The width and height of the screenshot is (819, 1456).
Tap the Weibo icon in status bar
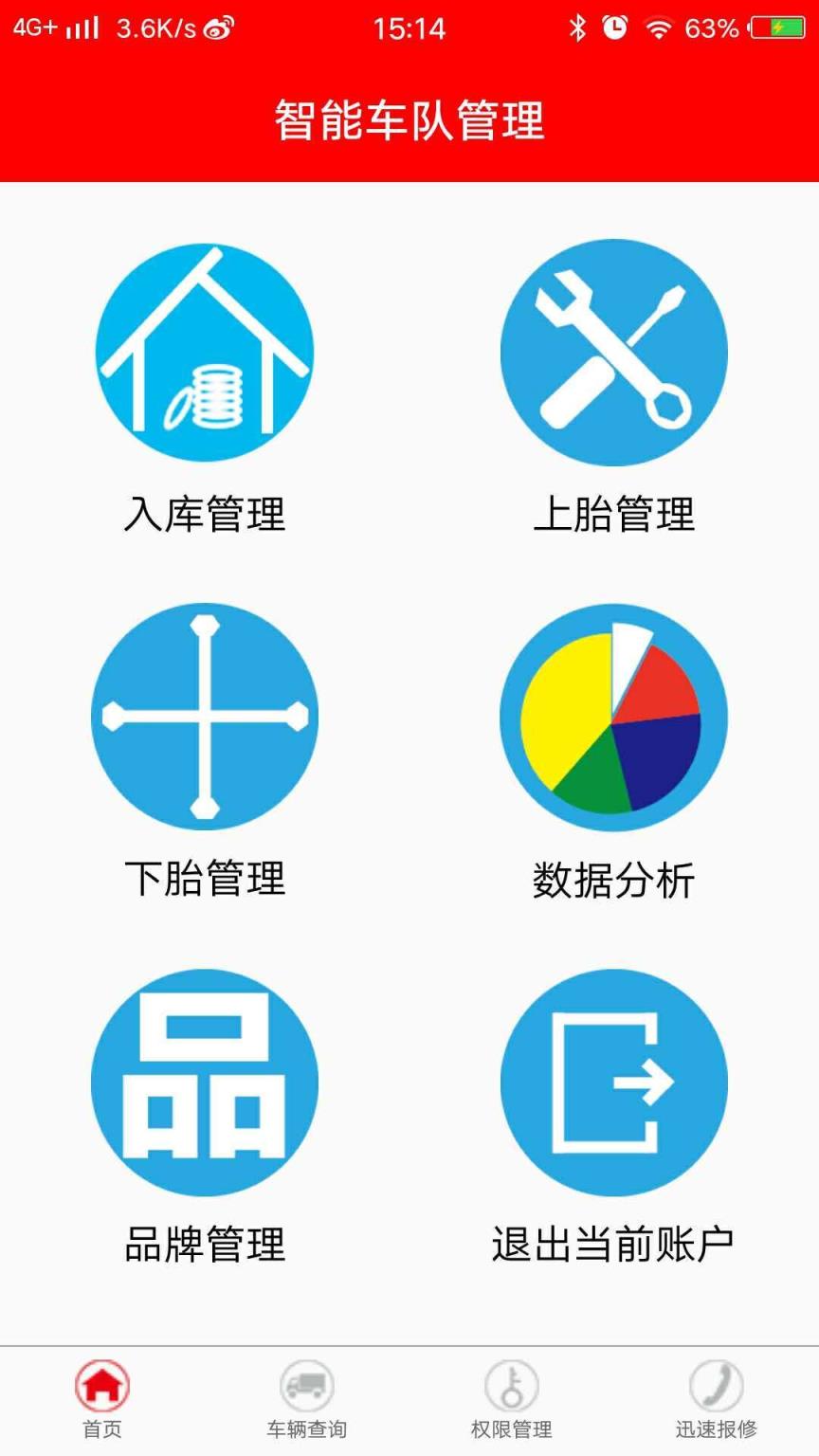pyautogui.click(x=220, y=28)
